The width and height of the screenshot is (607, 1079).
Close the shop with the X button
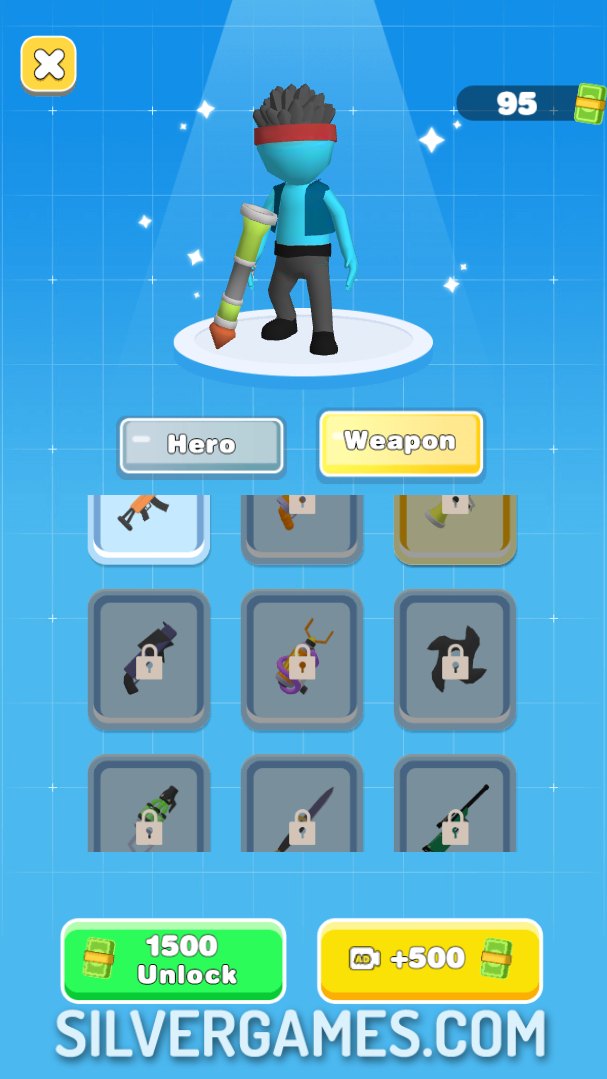coord(48,64)
